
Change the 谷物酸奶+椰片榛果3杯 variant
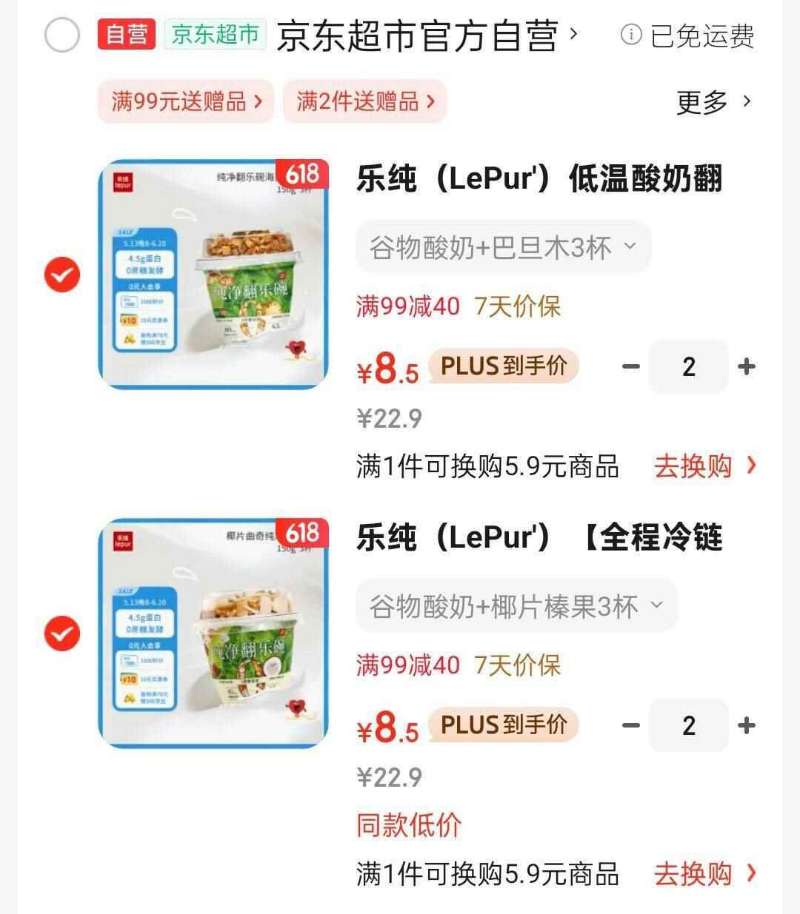516,606
